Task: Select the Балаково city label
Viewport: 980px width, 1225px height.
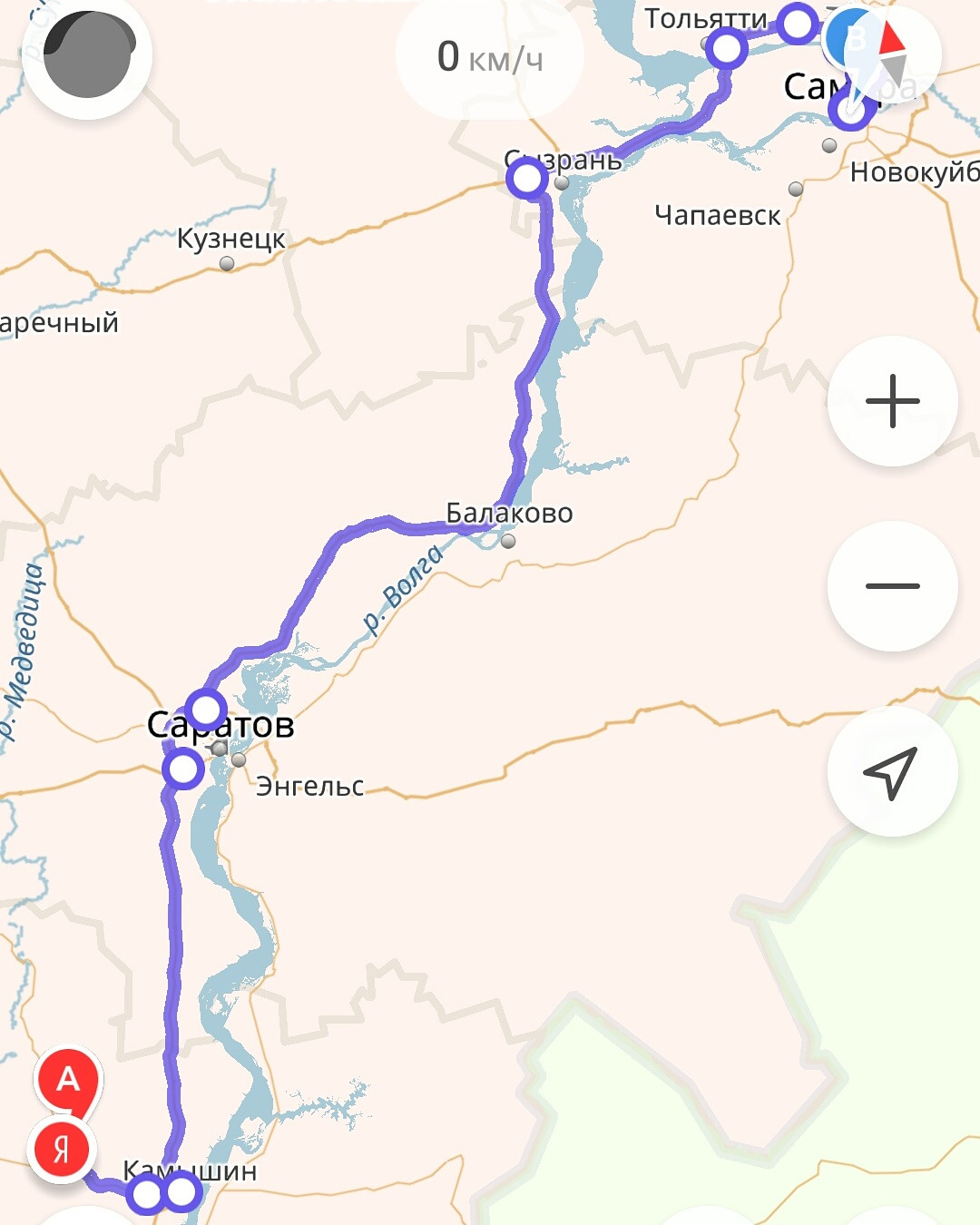Action: [x=508, y=514]
